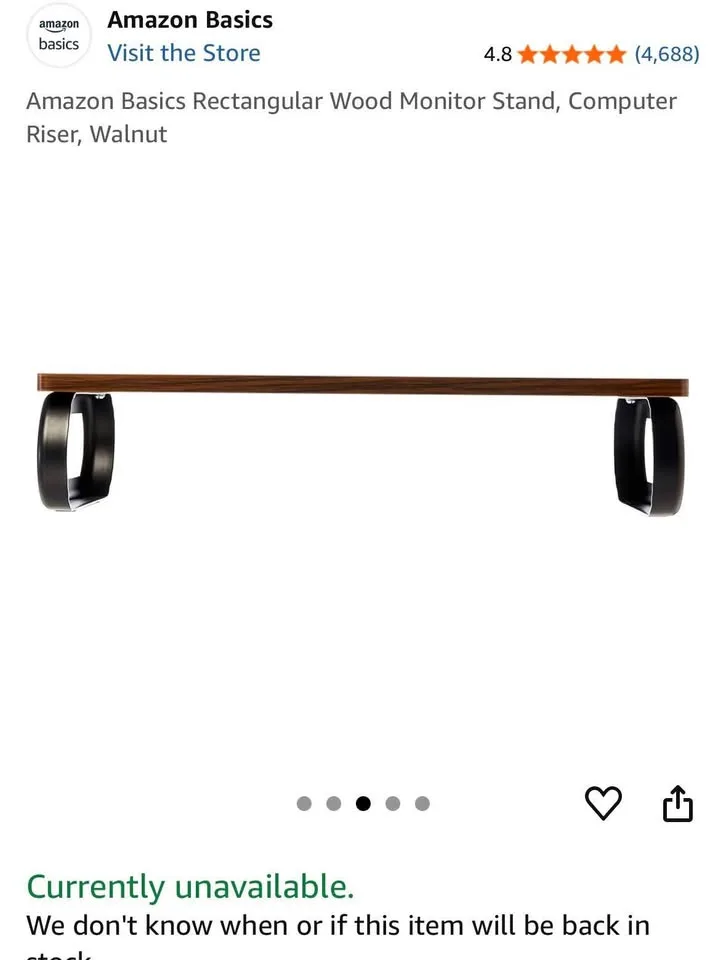This screenshot has width=726, height=960.
Task: Select the last carousel dot indicator
Action: 423,803
